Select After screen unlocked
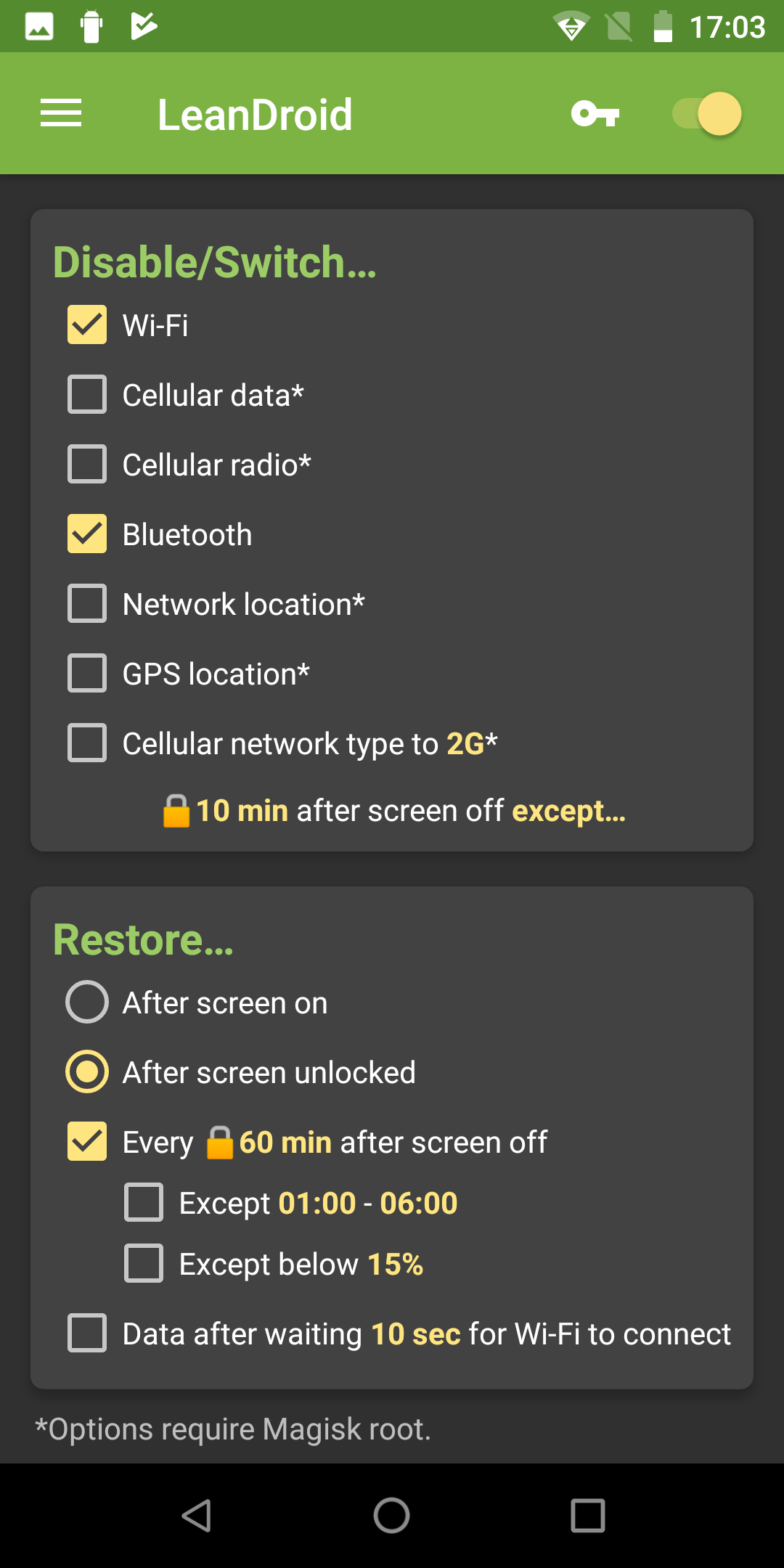Image resolution: width=784 pixels, height=1568 pixels. point(87,1071)
